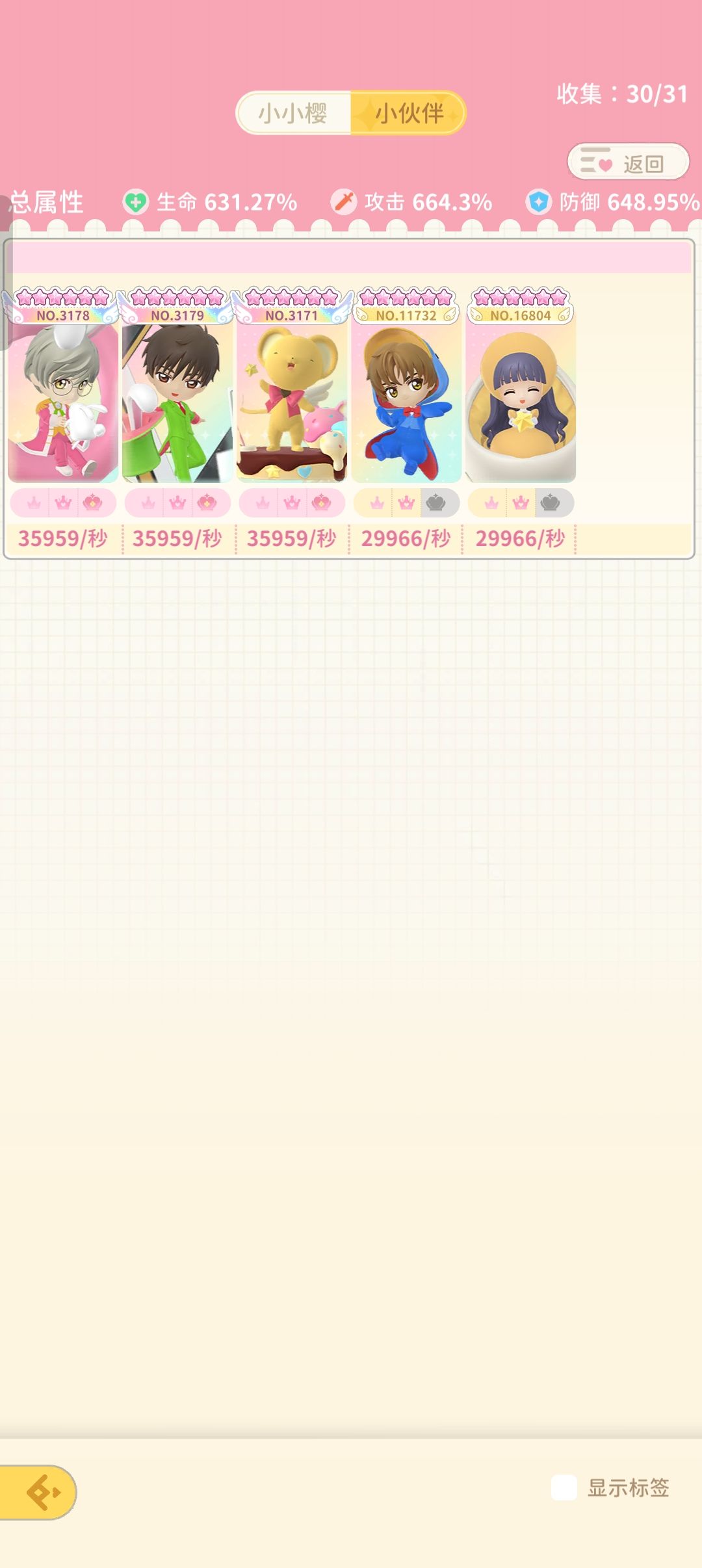This screenshot has height=1568, width=702.
Task: Select the 小伙伴 tab
Action: pos(408,113)
